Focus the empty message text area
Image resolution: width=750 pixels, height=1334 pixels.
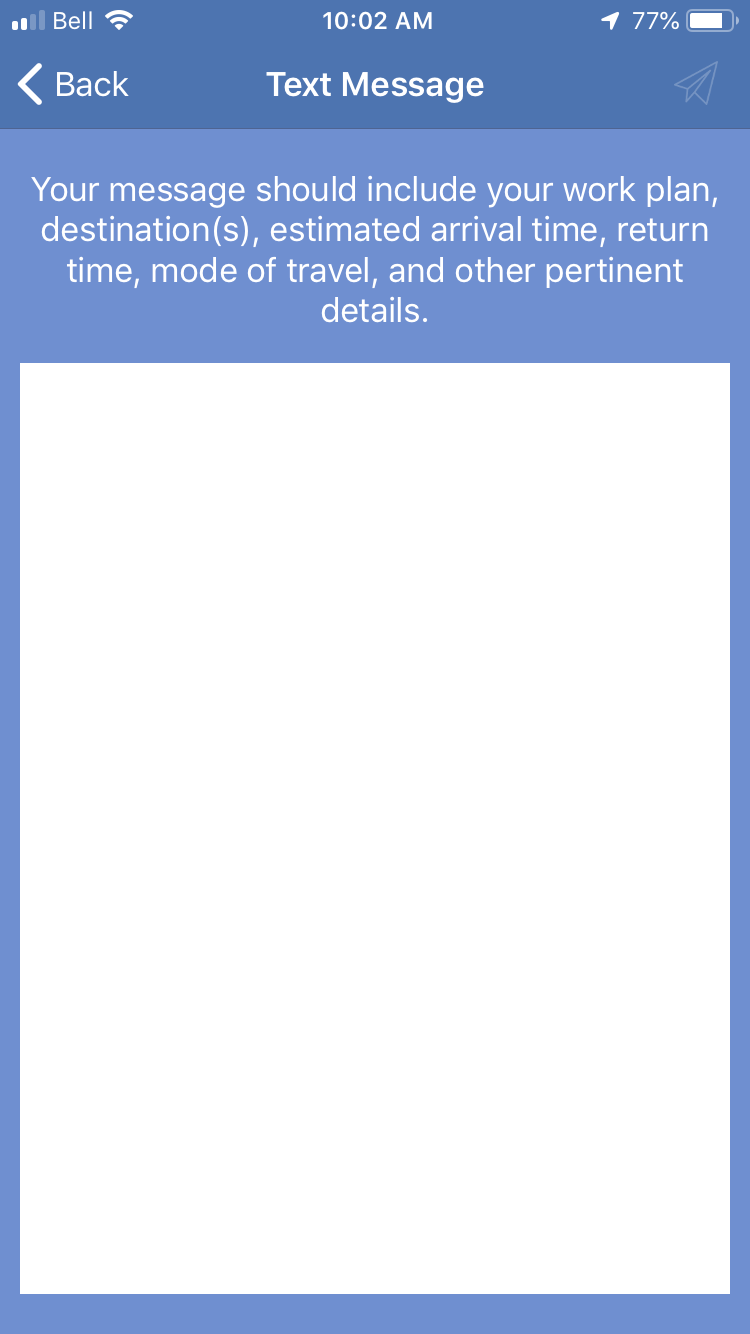click(375, 828)
